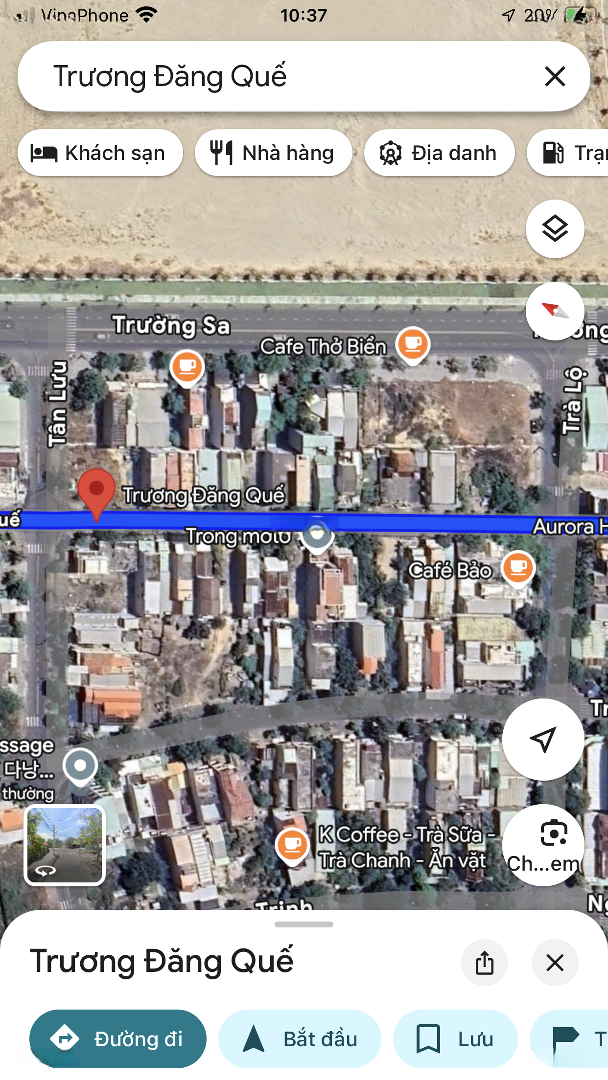Get directions with Đường đi
The image size is (608, 1080).
pos(118,1039)
